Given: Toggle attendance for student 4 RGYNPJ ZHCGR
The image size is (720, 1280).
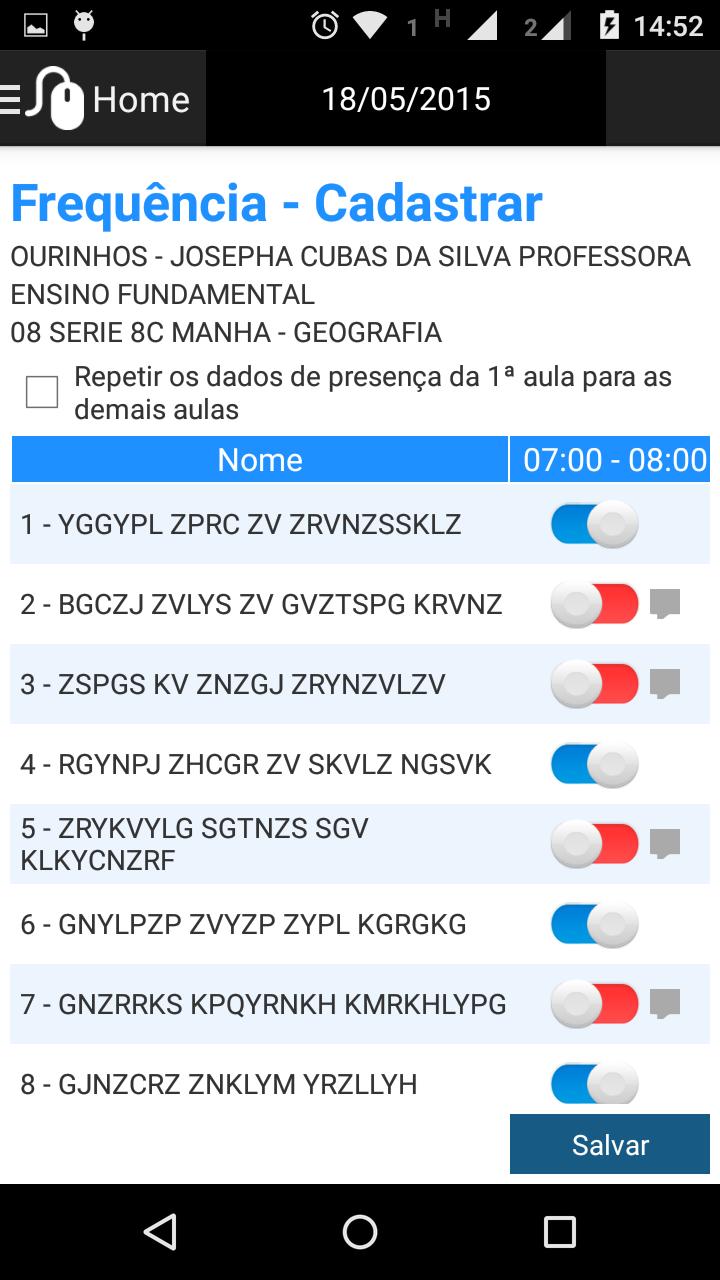Looking at the screenshot, I should click(x=595, y=764).
